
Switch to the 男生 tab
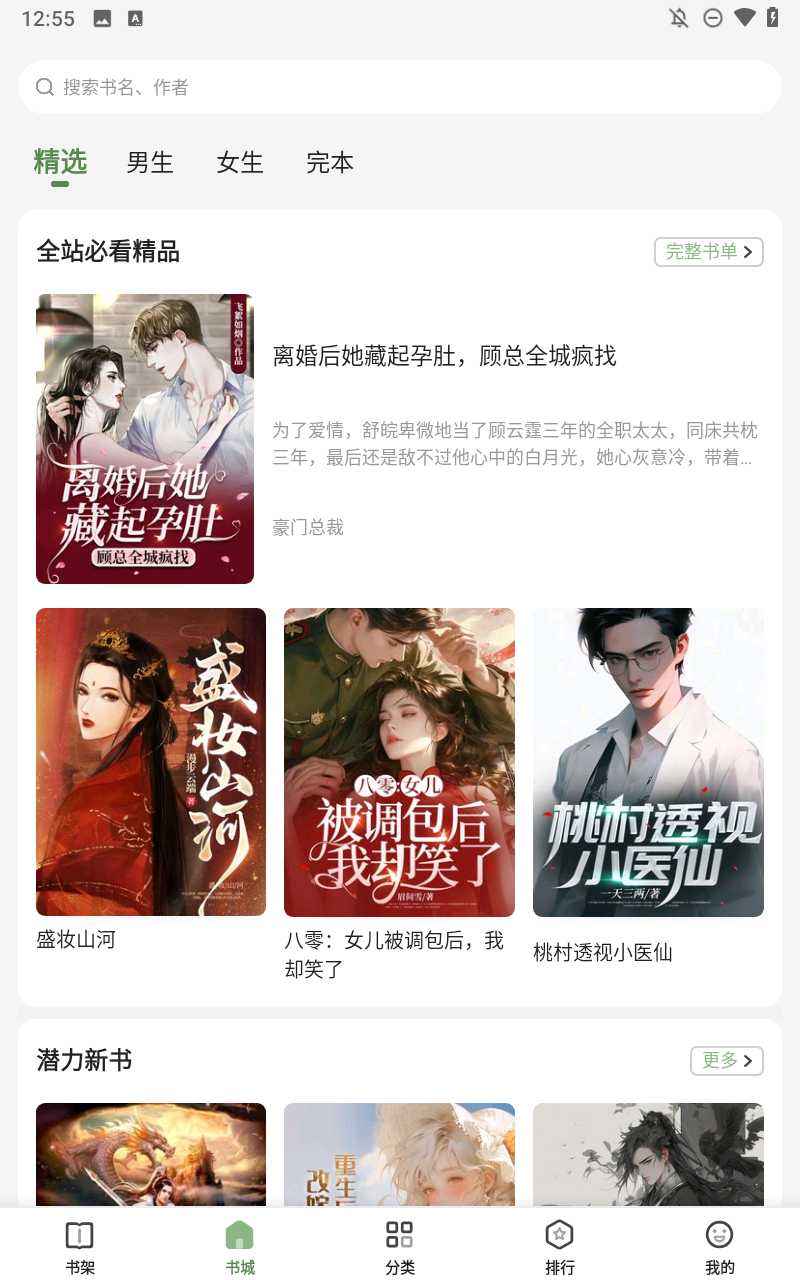[150, 162]
